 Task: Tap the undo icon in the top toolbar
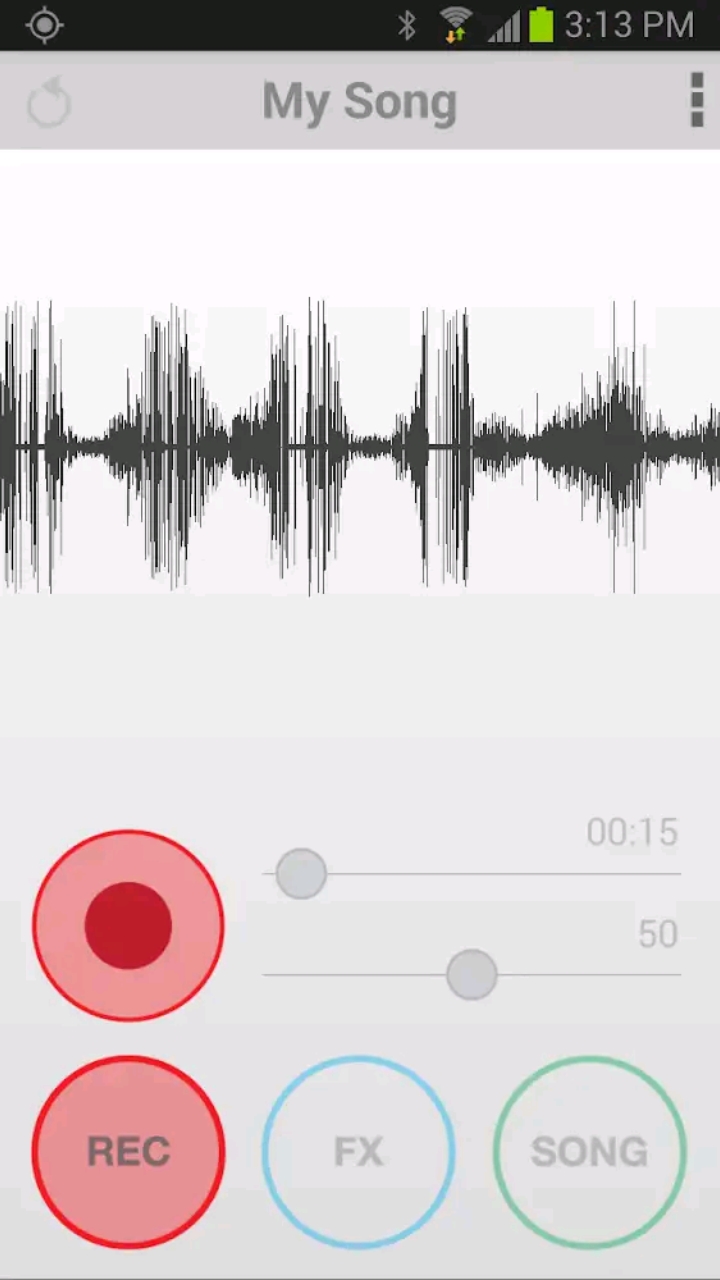(48, 100)
